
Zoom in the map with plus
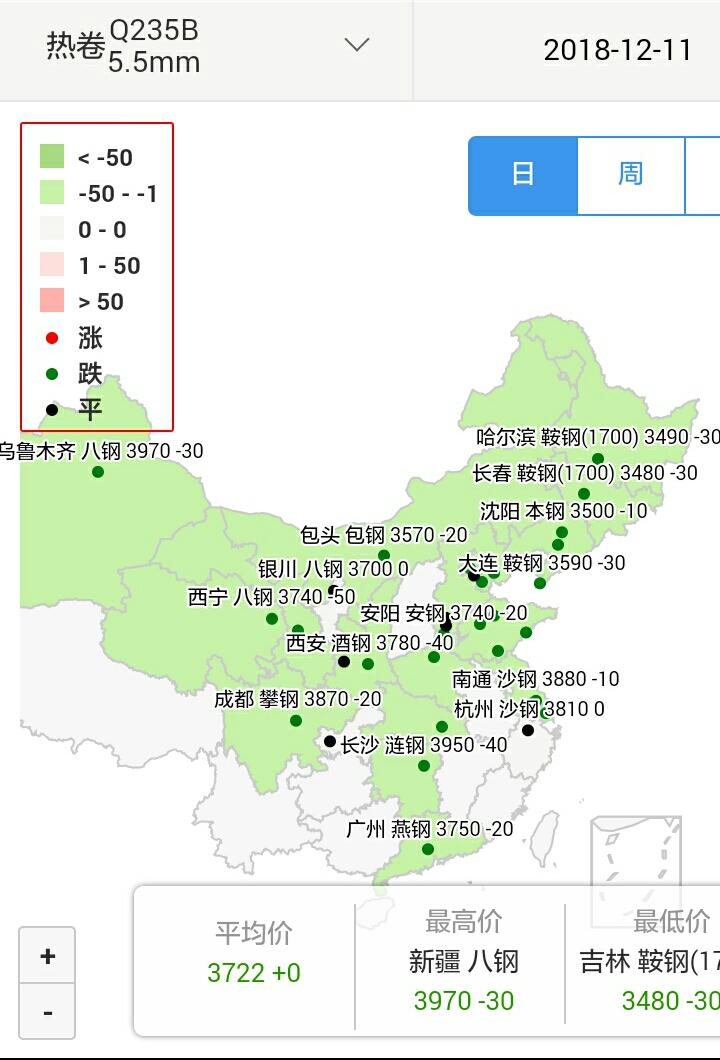pyautogui.click(x=47, y=956)
